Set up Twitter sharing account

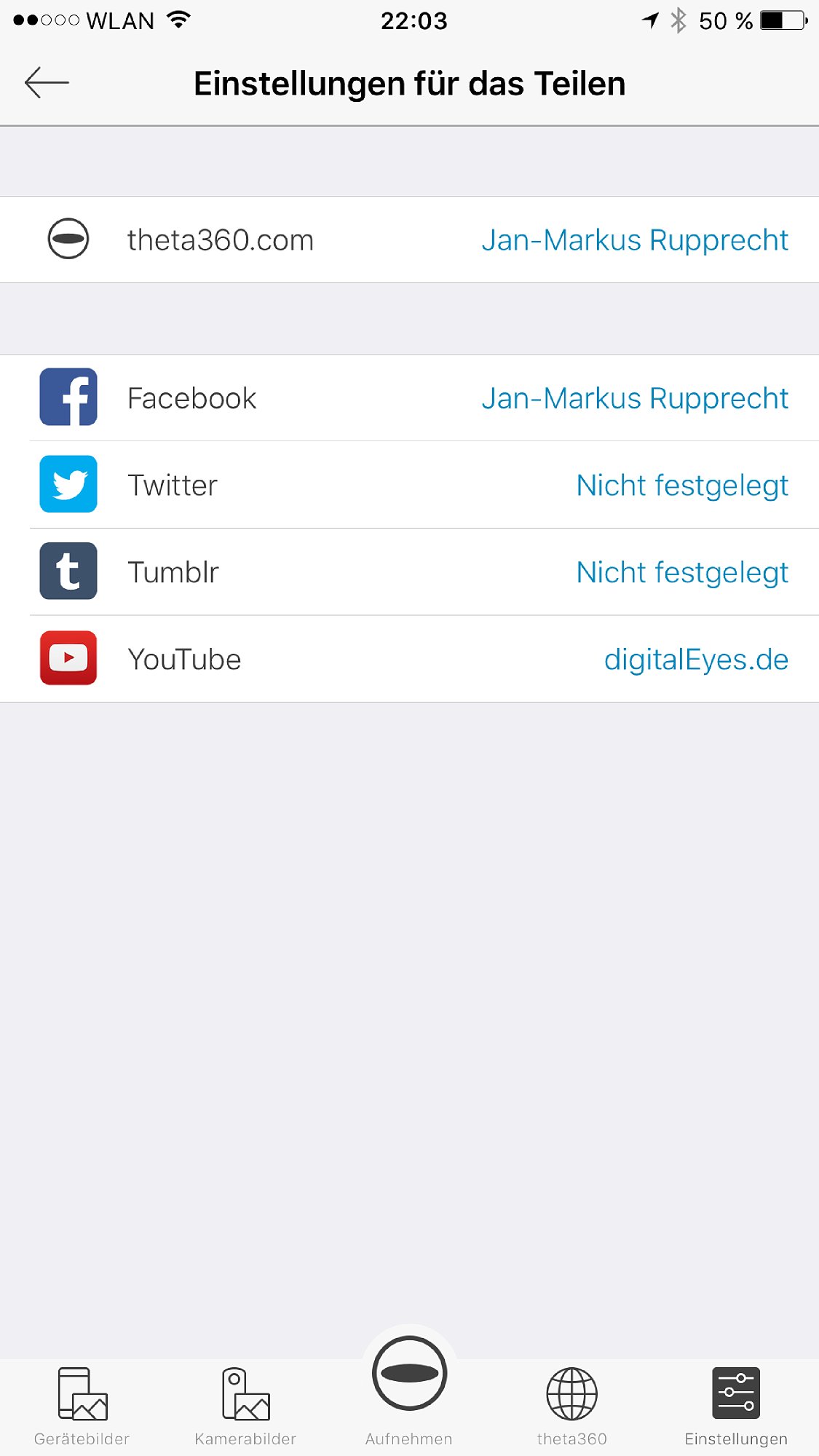pos(409,485)
